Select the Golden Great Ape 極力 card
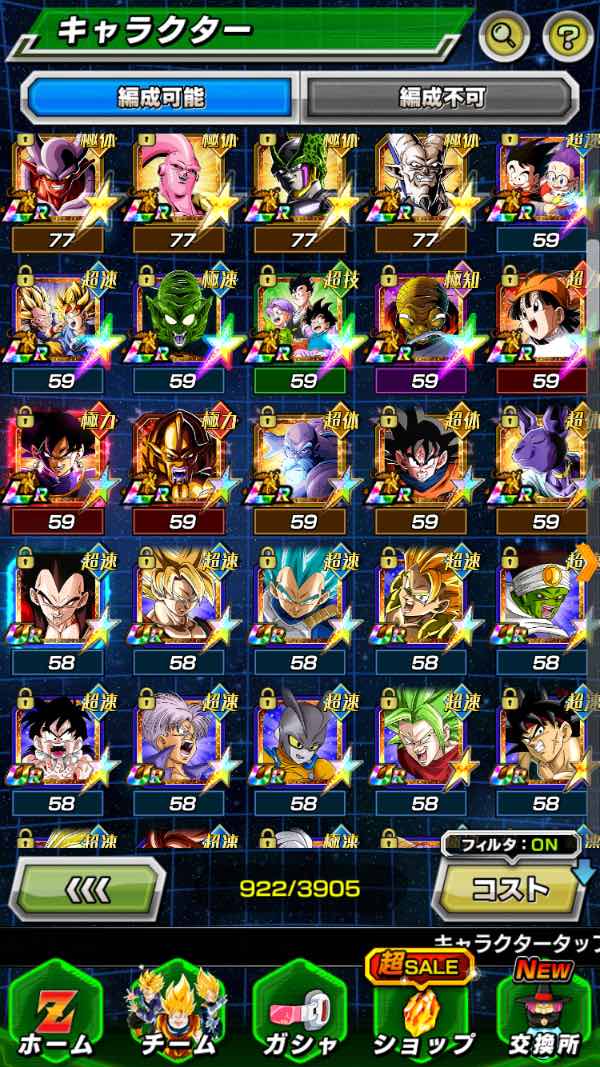Viewport: 600px width, 1067px height. coord(181,460)
